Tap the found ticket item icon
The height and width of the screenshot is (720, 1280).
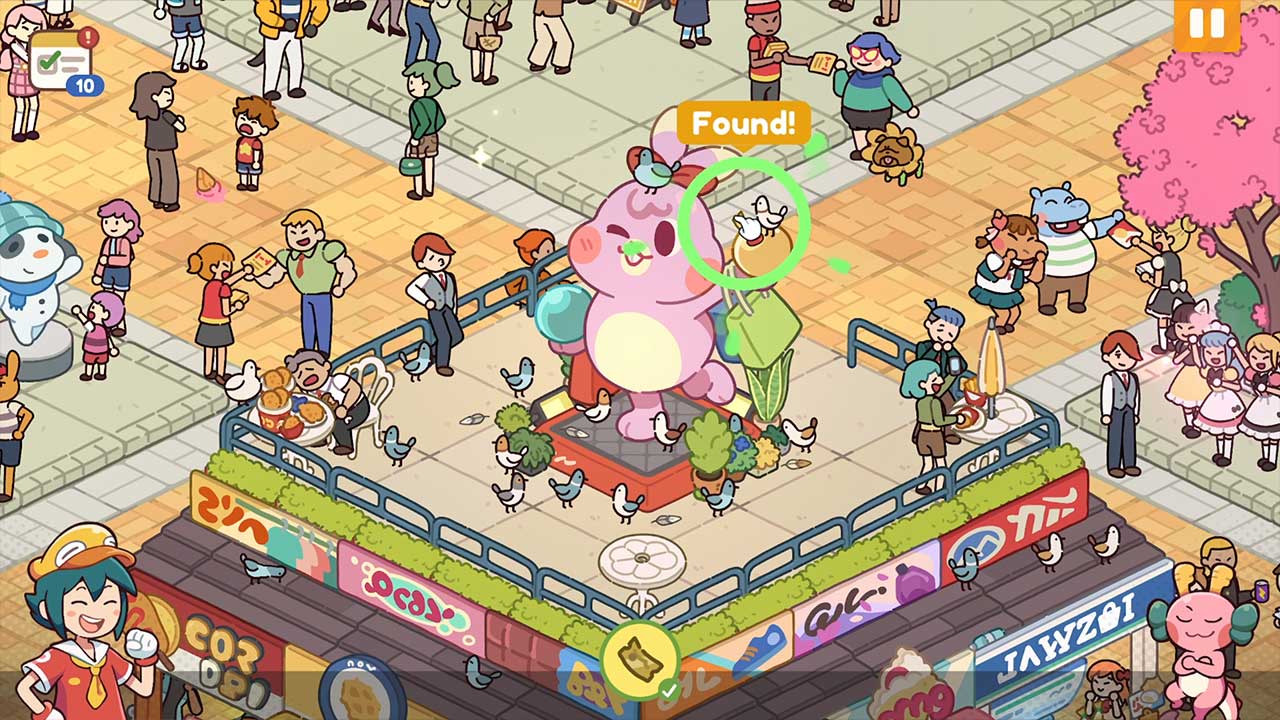click(640, 661)
